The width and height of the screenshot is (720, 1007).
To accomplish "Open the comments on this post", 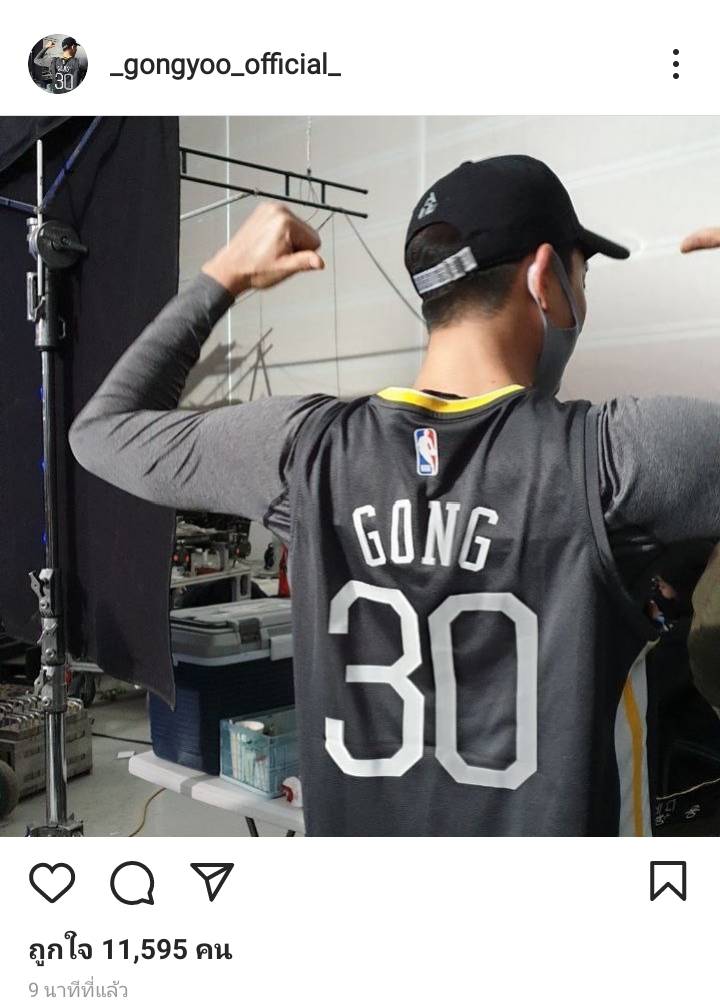I will click(x=132, y=882).
